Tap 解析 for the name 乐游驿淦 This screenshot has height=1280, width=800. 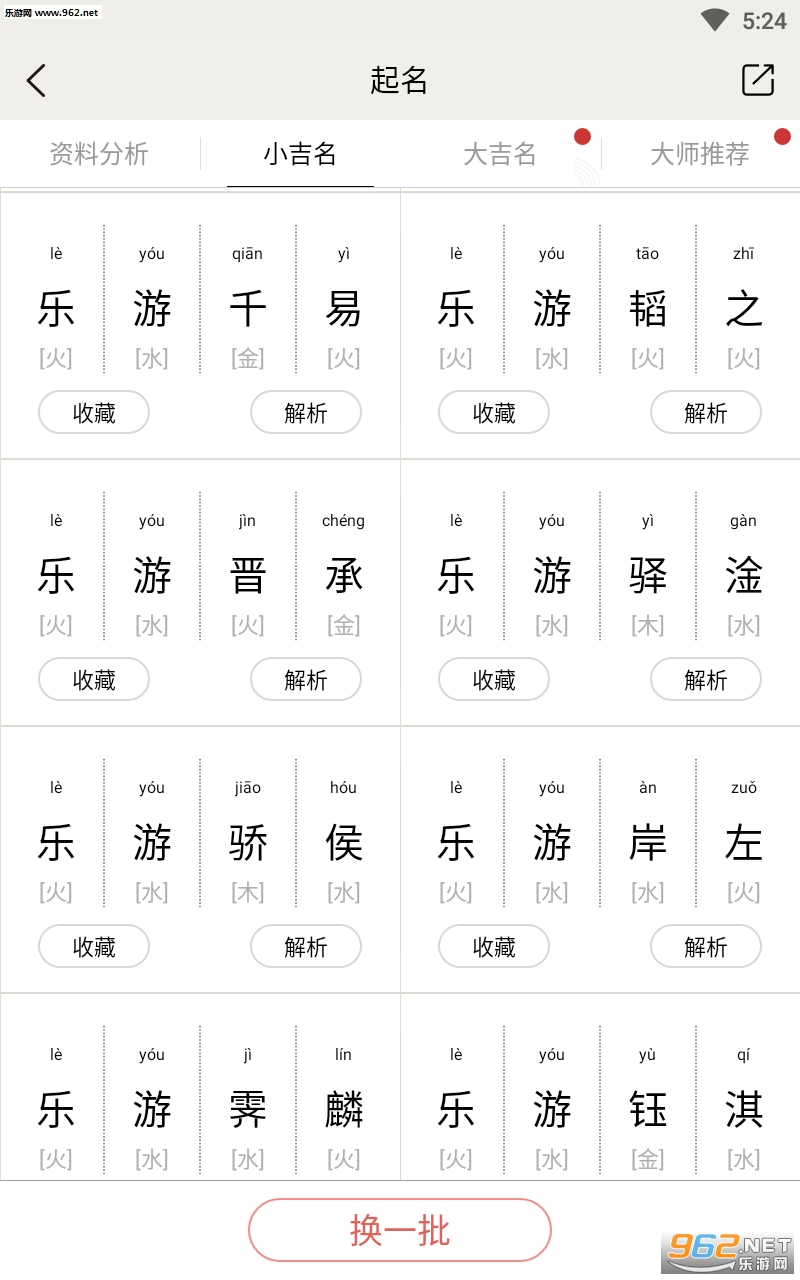click(706, 679)
